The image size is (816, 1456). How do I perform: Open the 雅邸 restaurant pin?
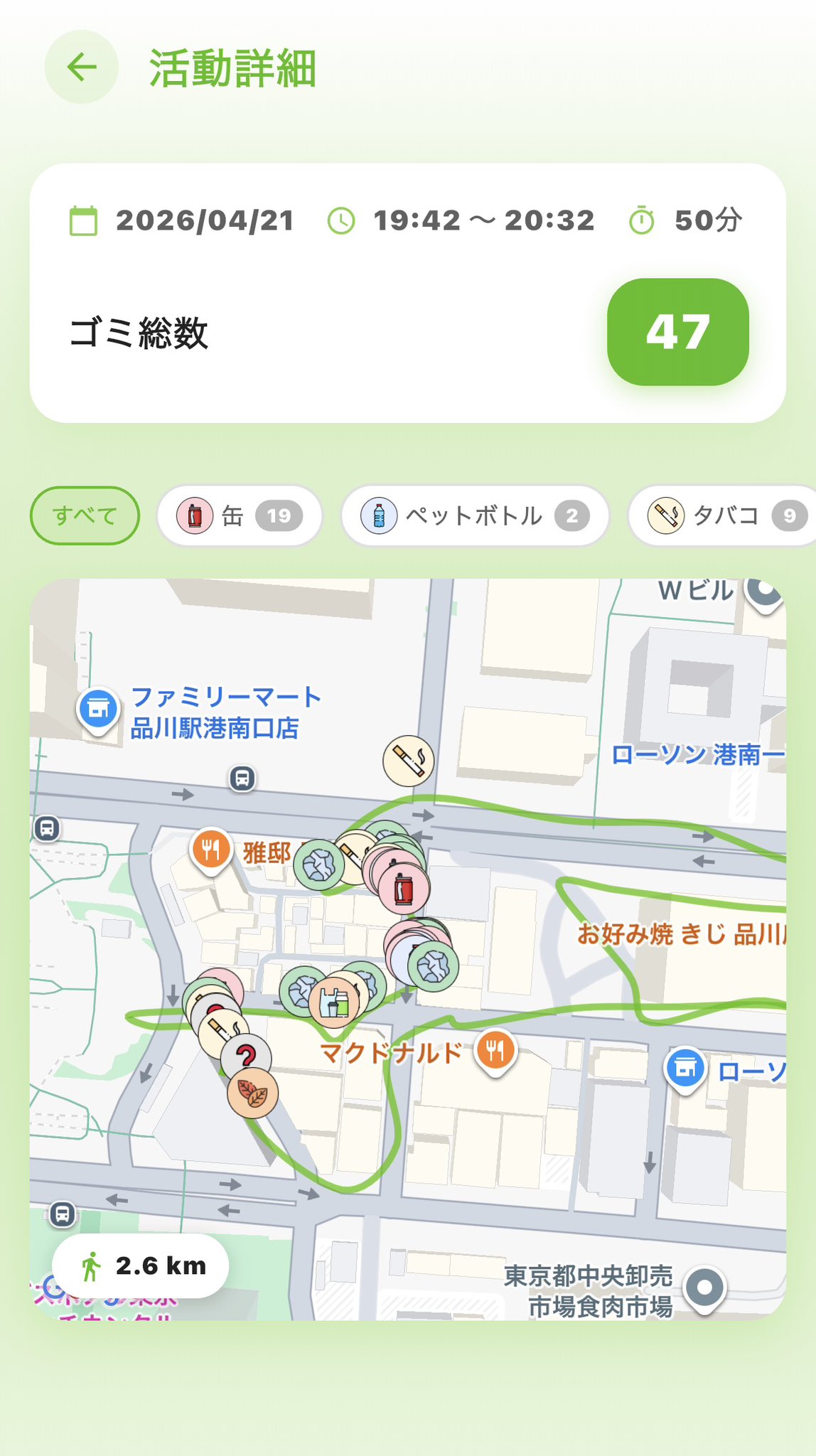(x=210, y=850)
